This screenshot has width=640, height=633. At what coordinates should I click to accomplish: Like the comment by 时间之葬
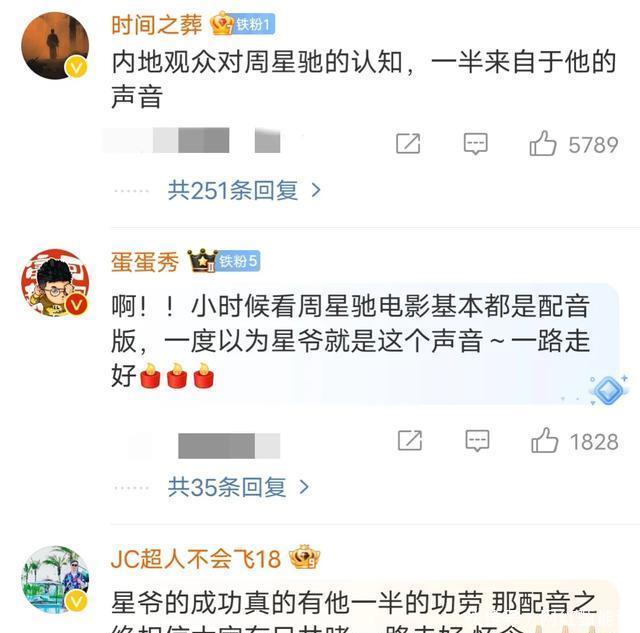pyautogui.click(x=543, y=144)
